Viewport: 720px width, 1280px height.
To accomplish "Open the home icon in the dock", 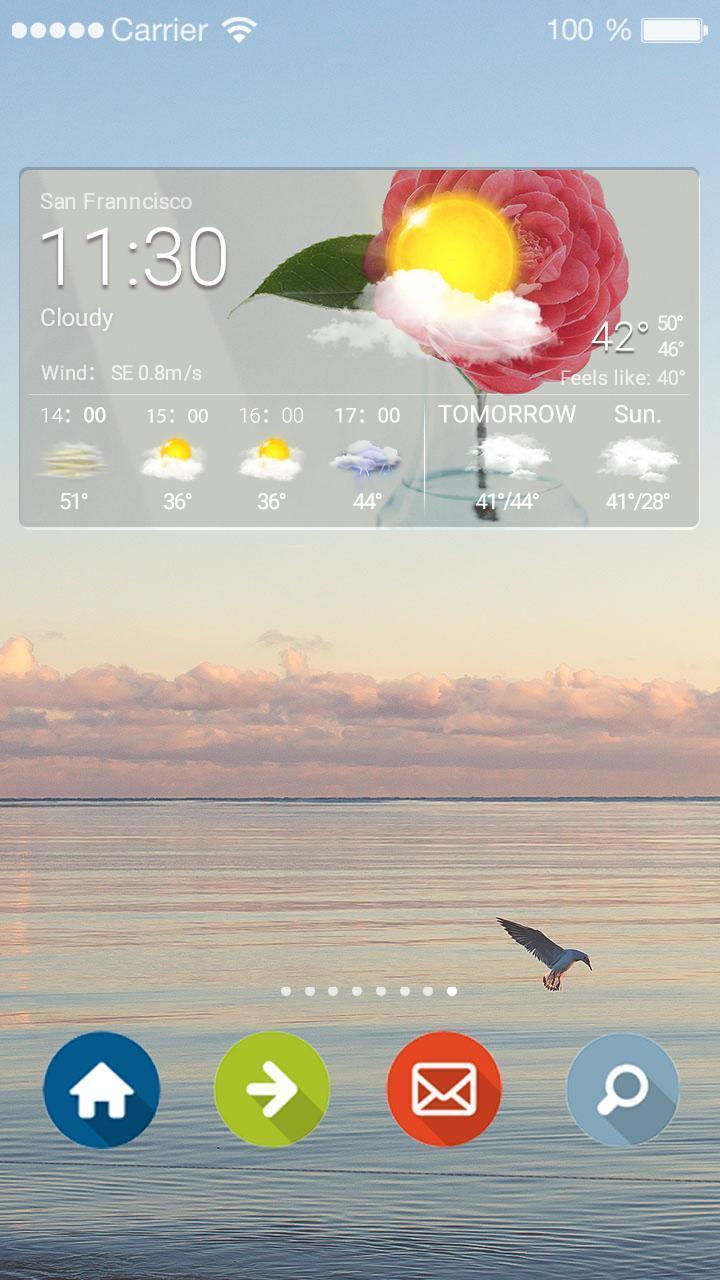I will click(102, 1090).
